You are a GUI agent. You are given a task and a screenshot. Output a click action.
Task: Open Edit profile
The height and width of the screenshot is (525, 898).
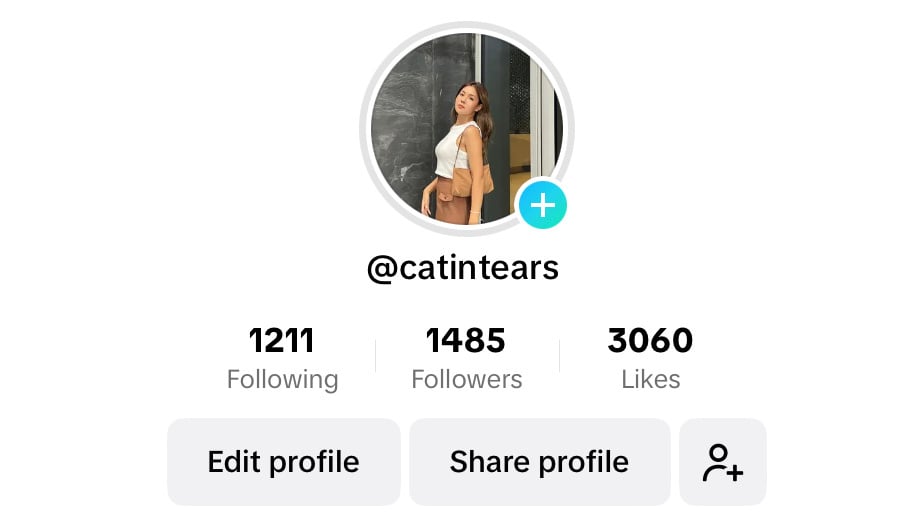(x=283, y=462)
